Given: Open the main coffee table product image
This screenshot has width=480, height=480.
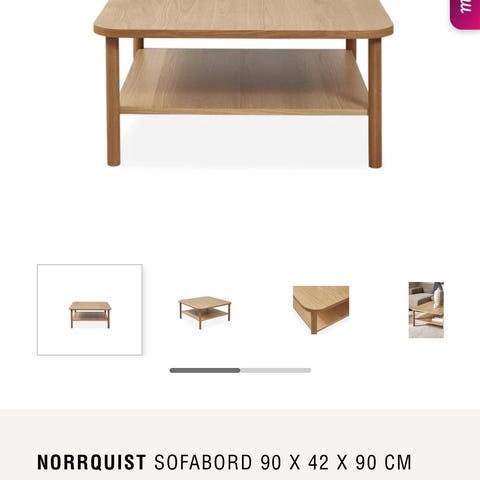Looking at the screenshot, I should click(243, 83).
